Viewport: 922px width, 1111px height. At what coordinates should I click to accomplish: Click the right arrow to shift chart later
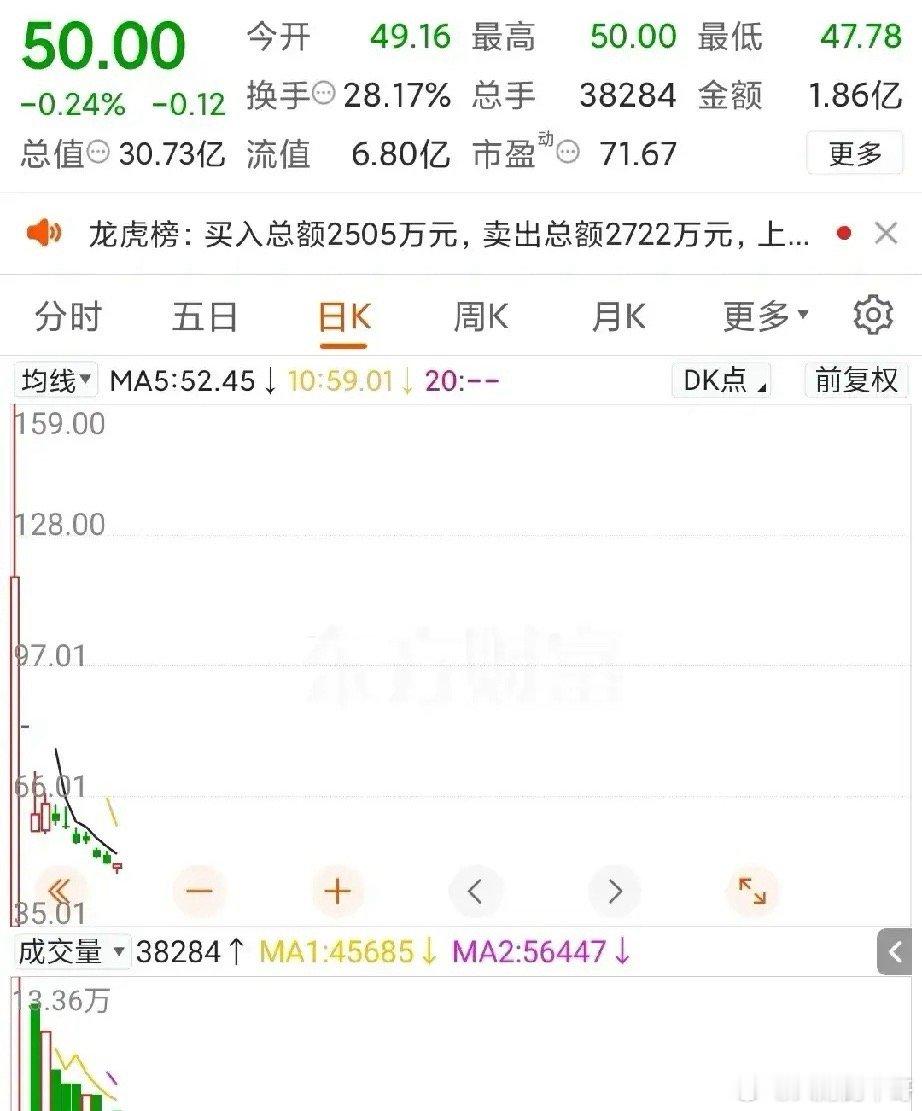[x=614, y=889]
